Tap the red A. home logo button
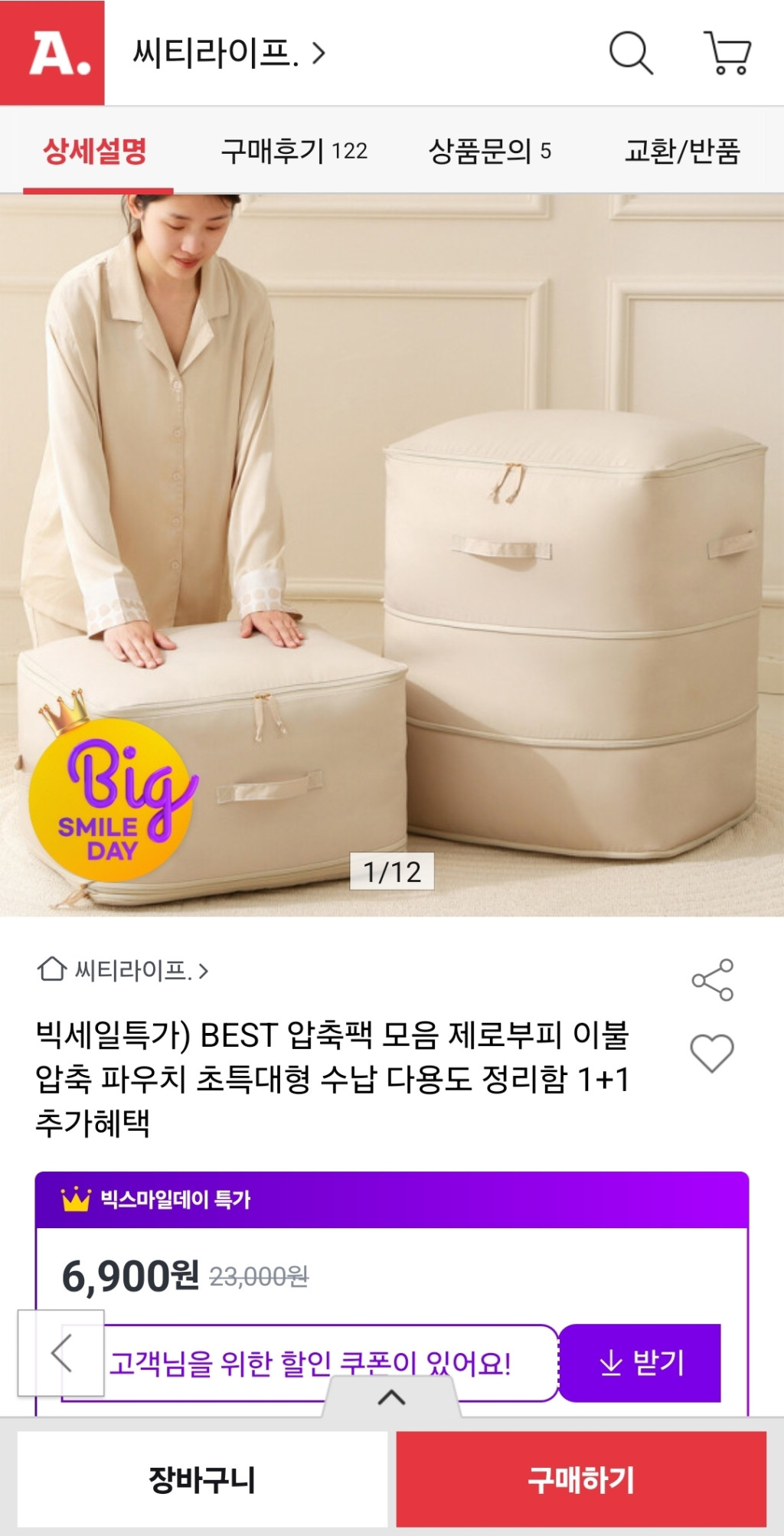This screenshot has height=1536, width=784. coord(52,53)
